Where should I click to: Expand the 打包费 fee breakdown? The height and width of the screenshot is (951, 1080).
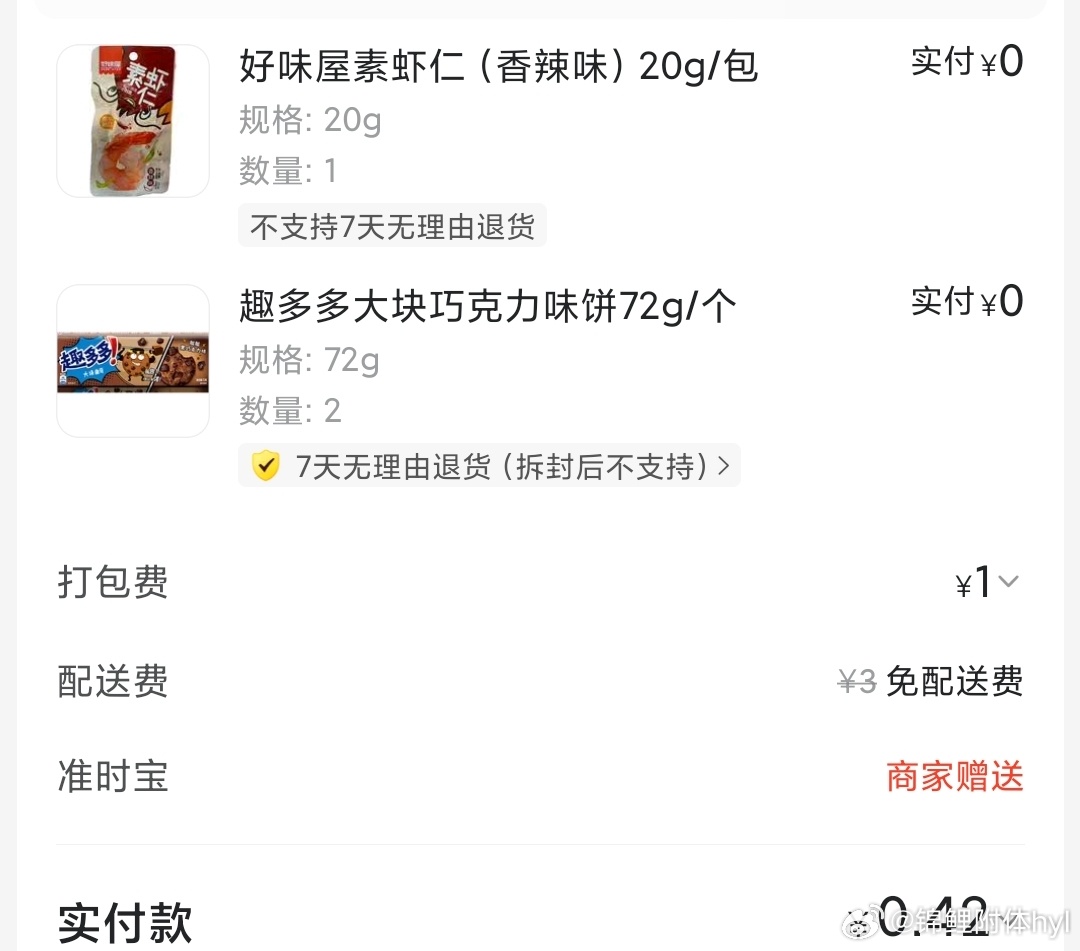1007,581
